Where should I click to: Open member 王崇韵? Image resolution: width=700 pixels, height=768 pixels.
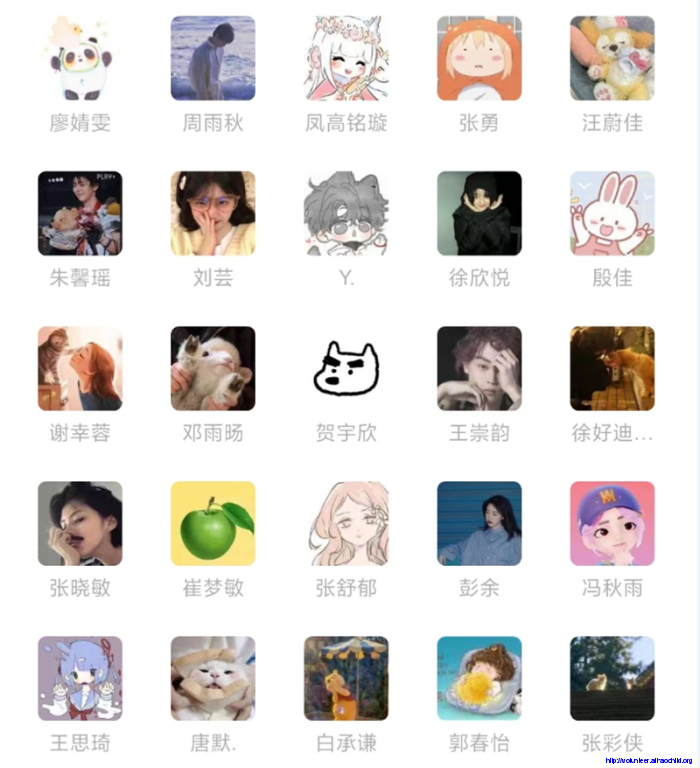479,368
